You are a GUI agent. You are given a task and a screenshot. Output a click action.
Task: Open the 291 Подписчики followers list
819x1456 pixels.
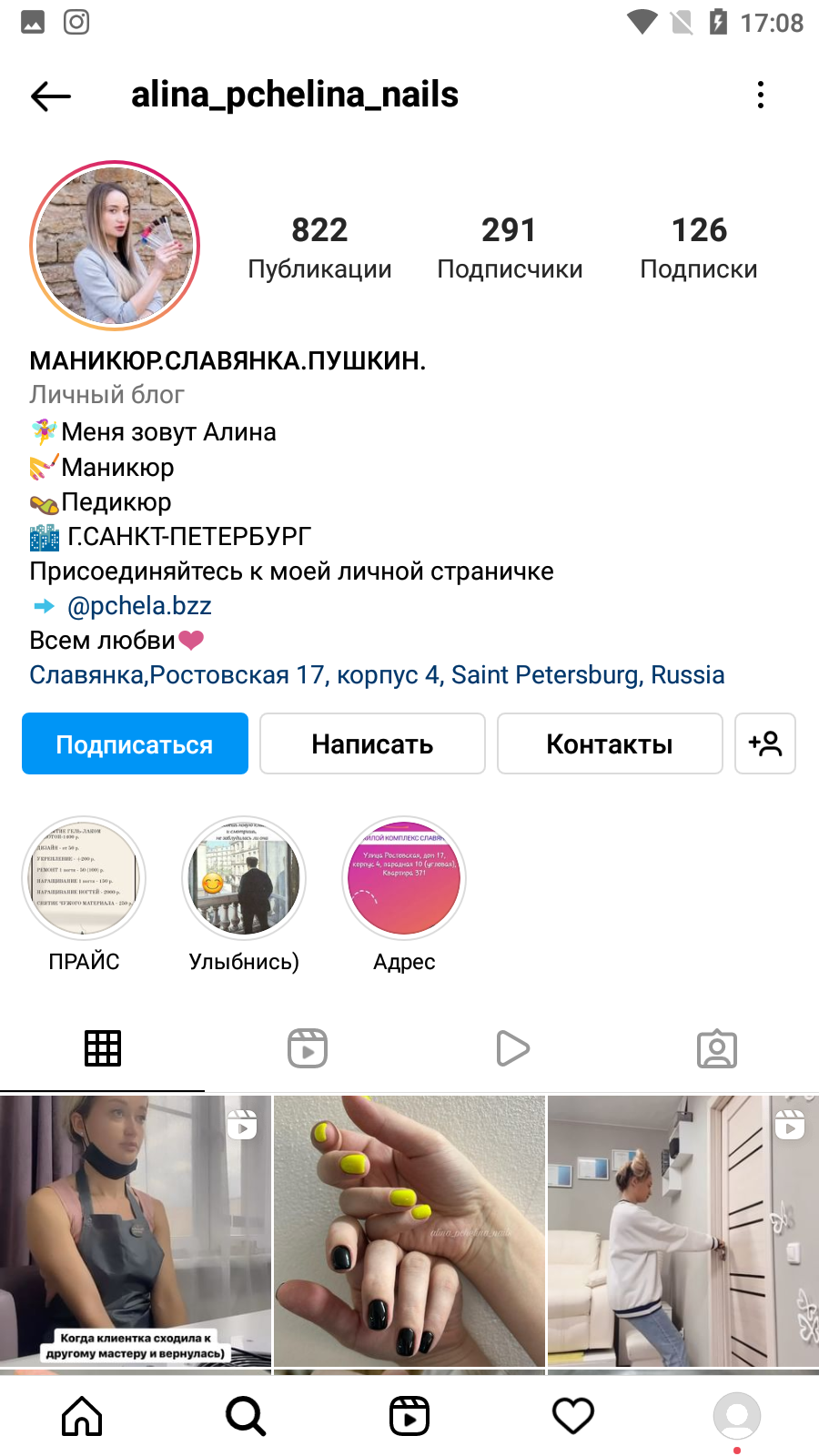[510, 248]
